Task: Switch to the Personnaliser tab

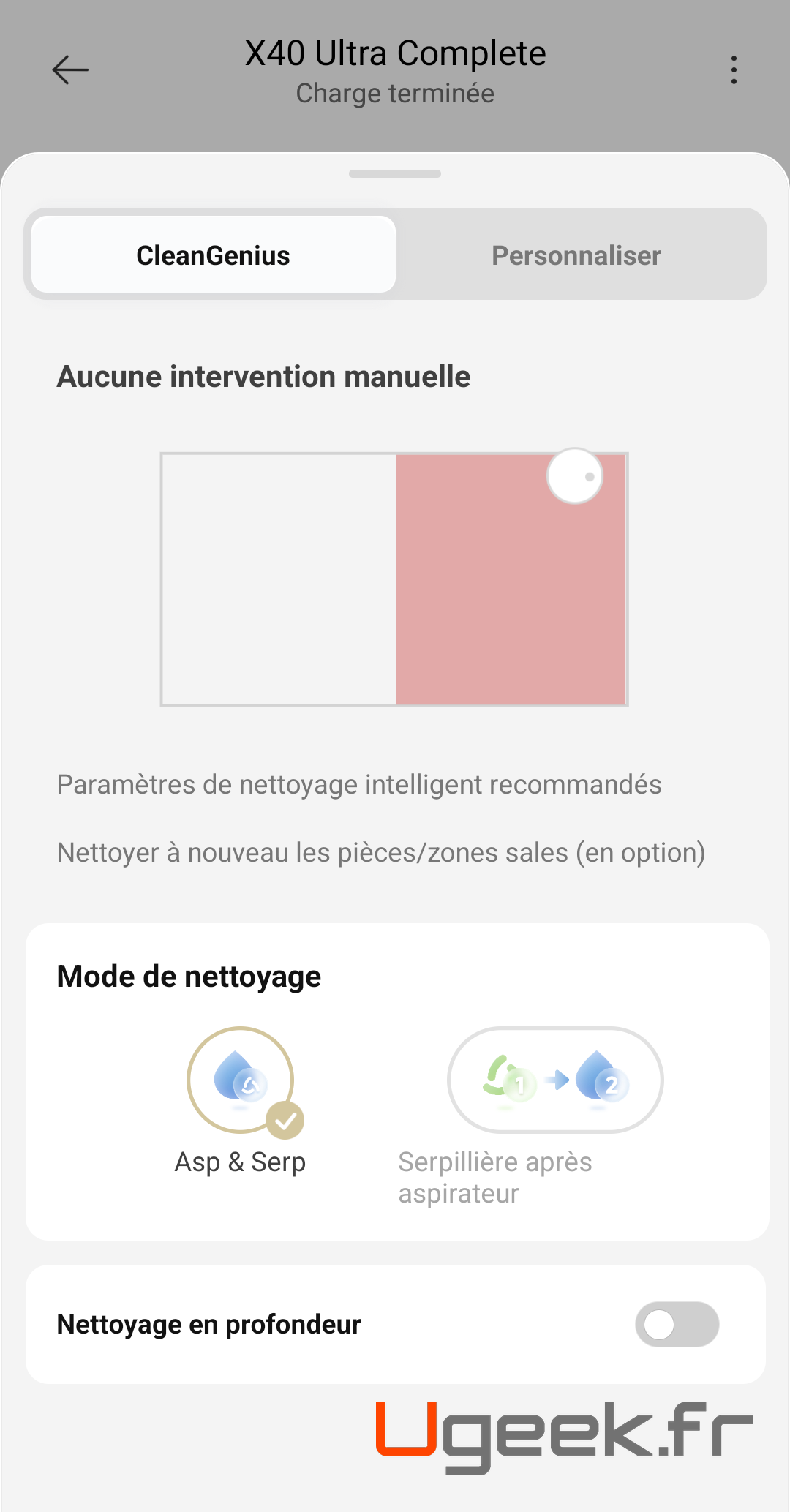Action: click(576, 255)
